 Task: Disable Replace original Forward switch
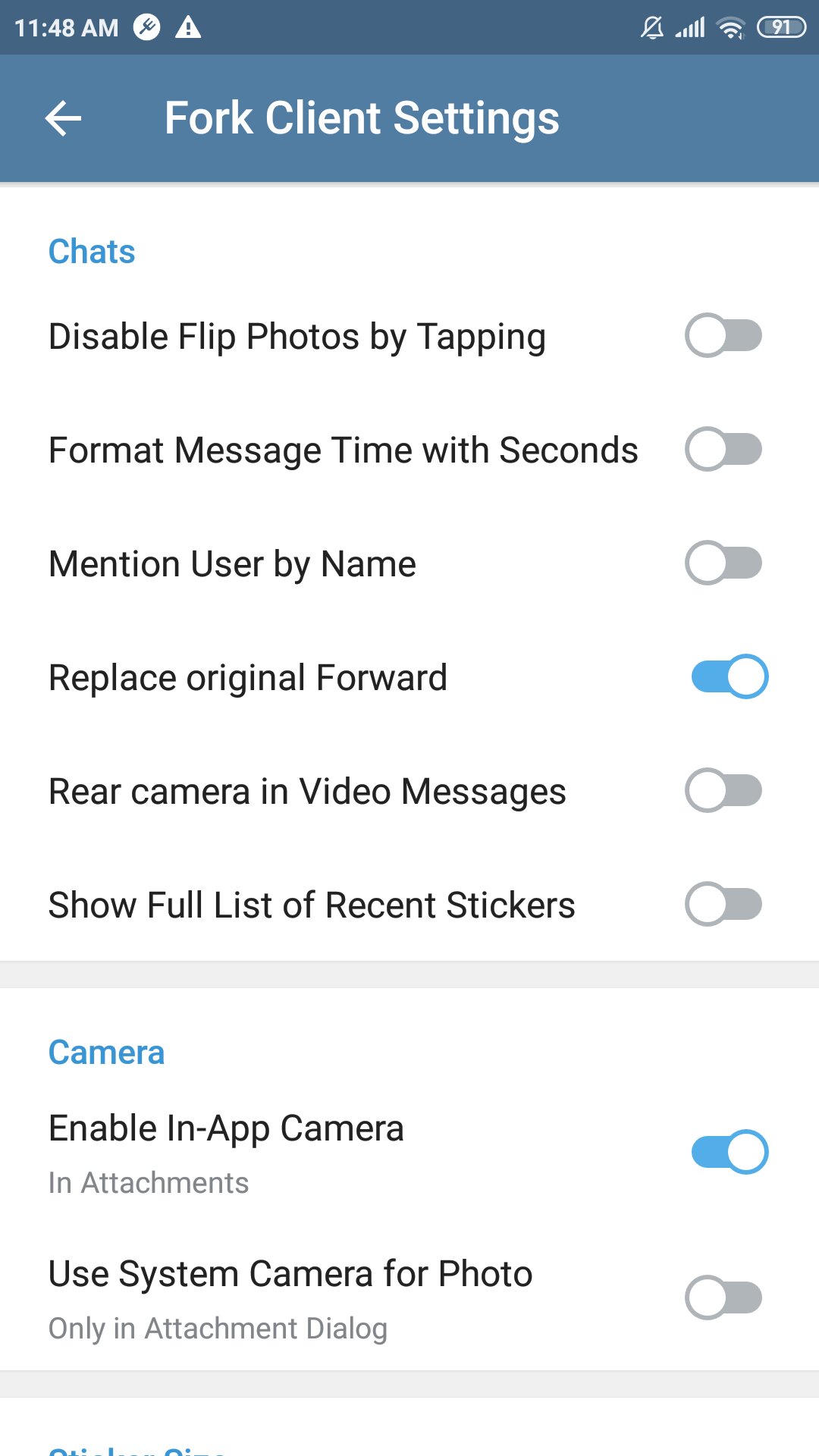click(730, 676)
